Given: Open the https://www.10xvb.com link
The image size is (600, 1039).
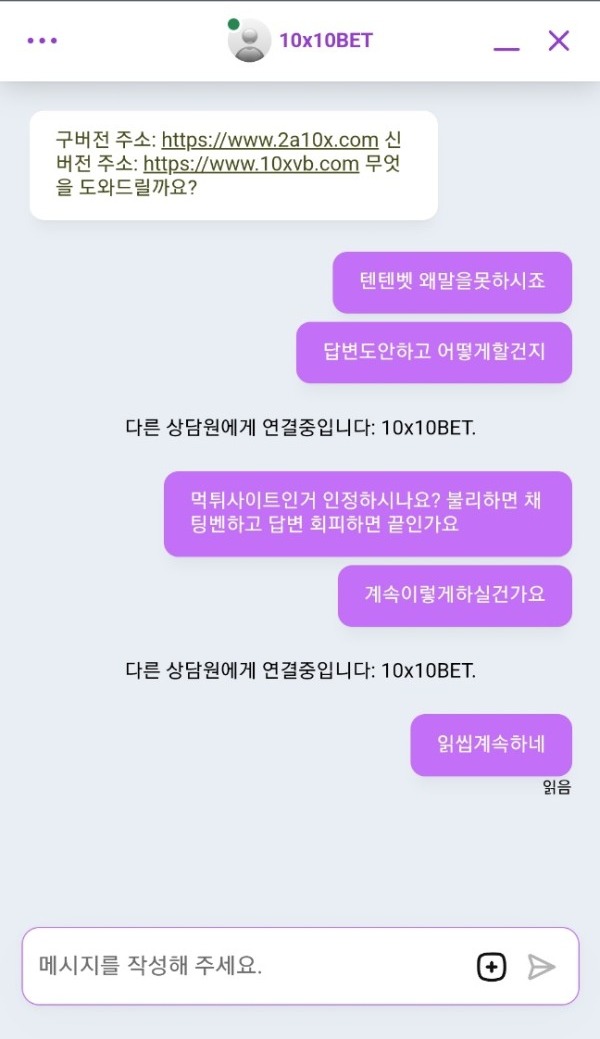Looking at the screenshot, I should click(x=251, y=164).
